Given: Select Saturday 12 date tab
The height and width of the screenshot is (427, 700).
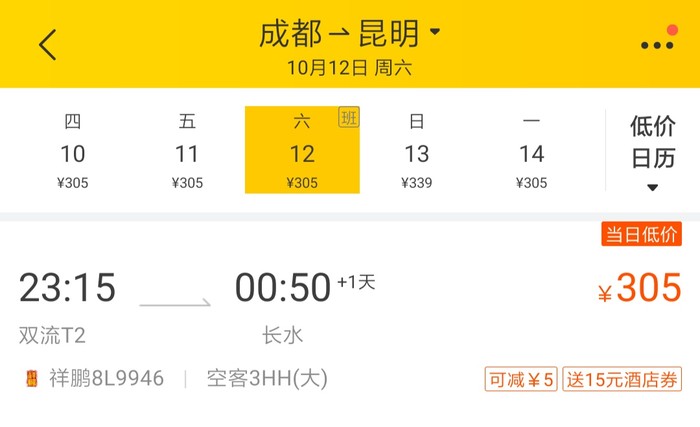Looking at the screenshot, I should [302, 151].
